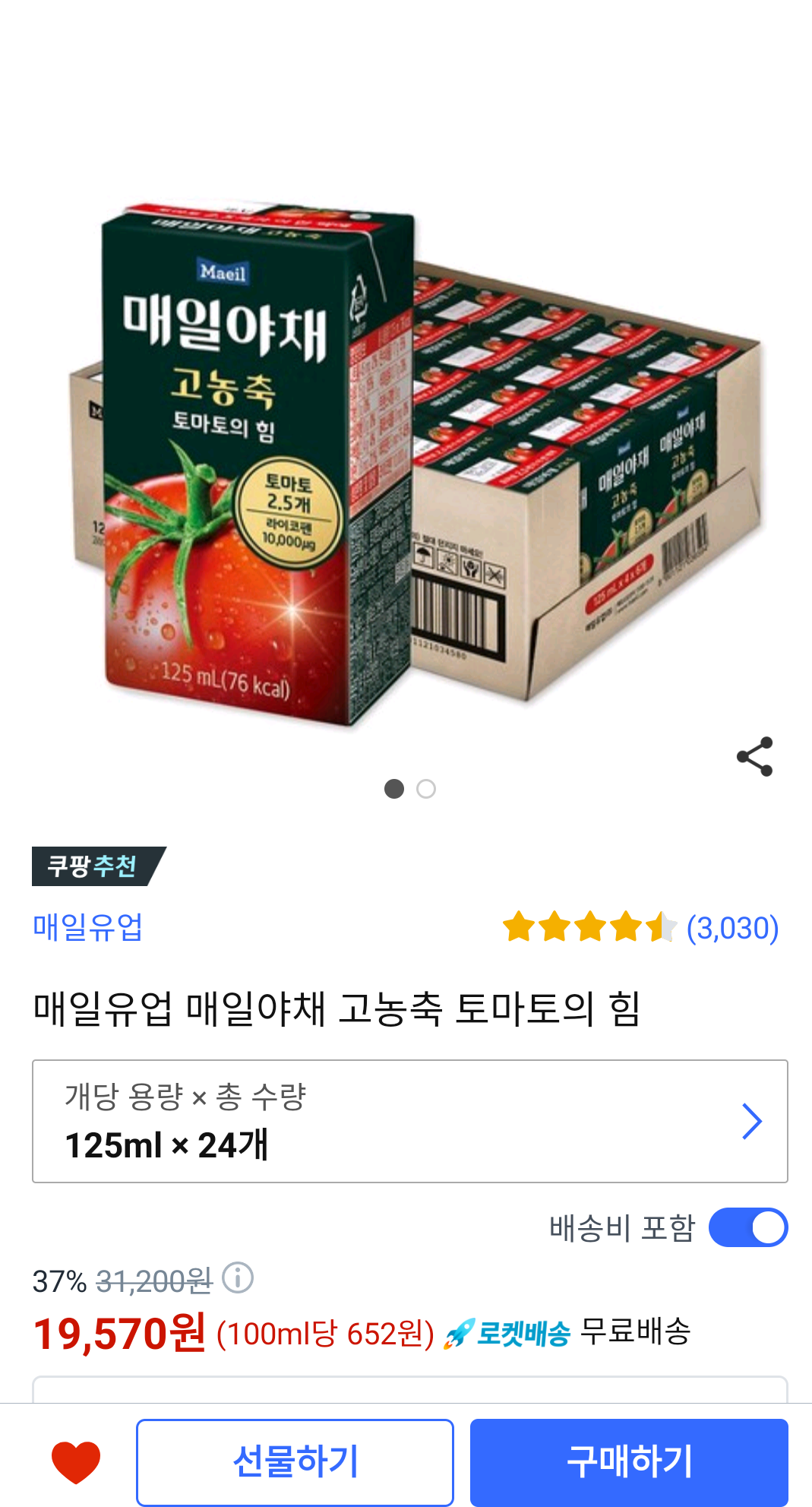Toggle the 배송비 포함 switch

[747, 1227]
